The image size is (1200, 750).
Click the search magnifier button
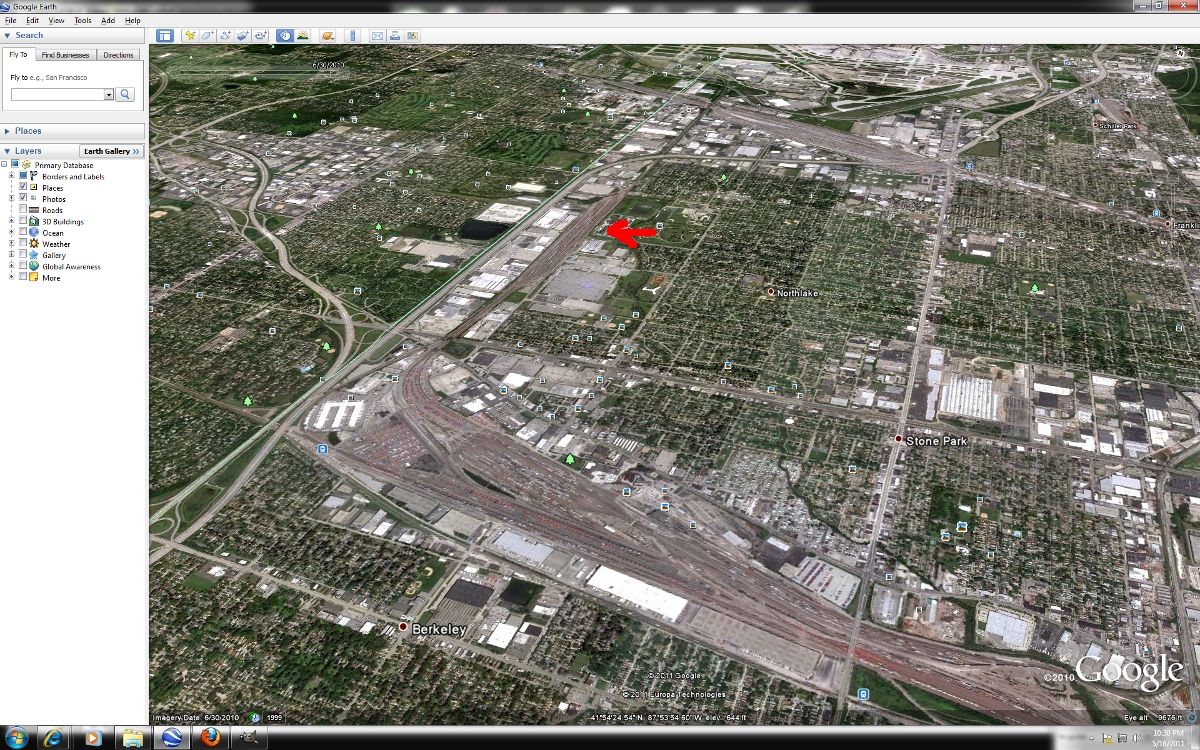[x=125, y=94]
